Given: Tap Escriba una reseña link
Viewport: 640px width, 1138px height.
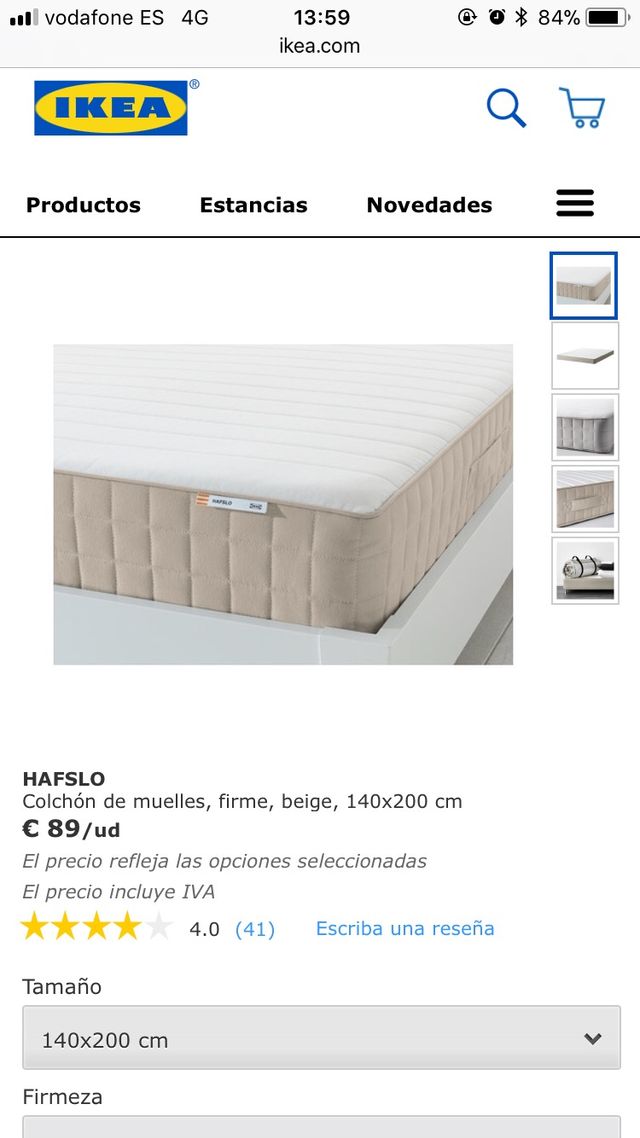Looking at the screenshot, I should click(405, 928).
